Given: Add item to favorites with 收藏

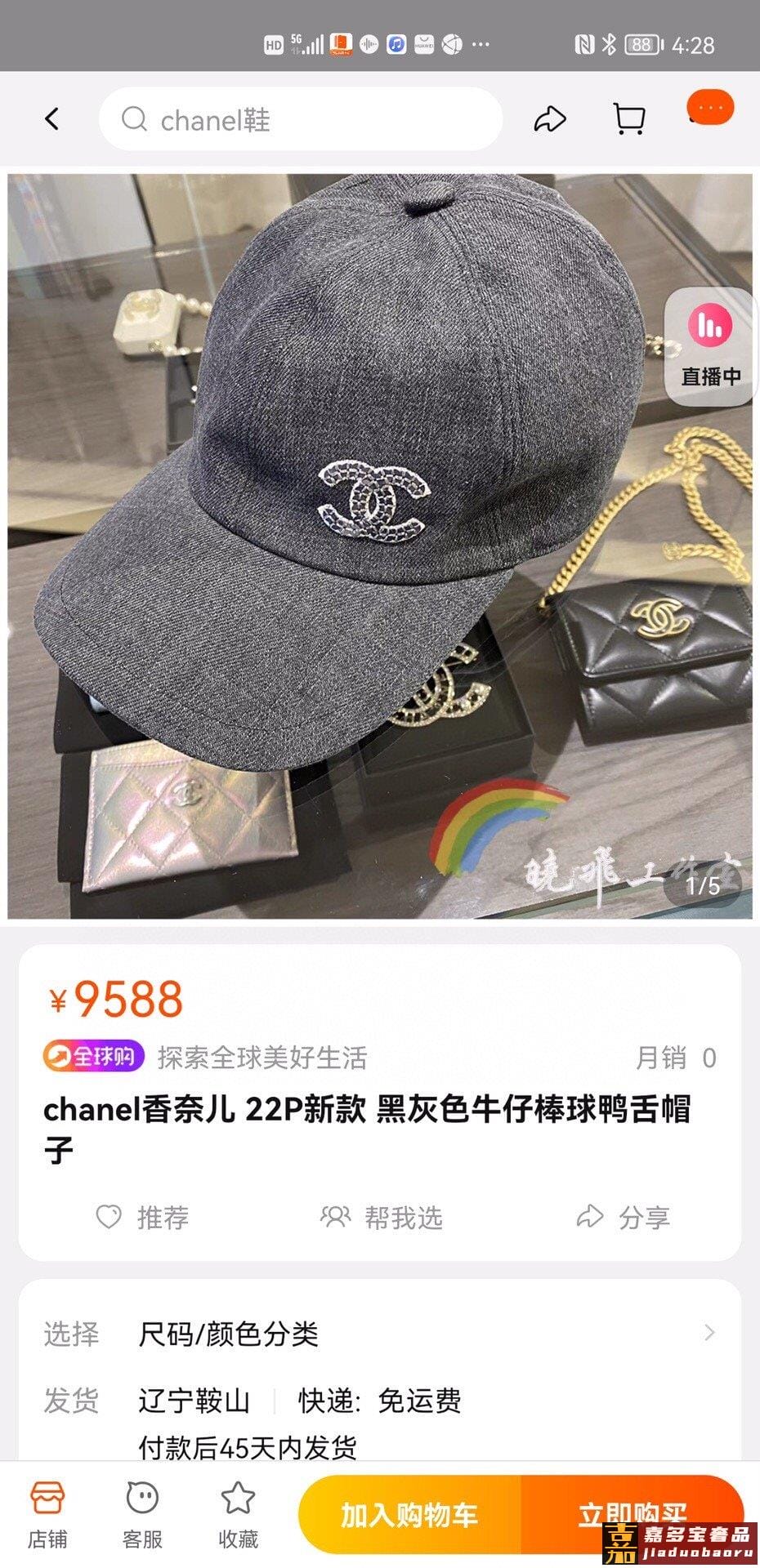Looking at the screenshot, I should point(238,1516).
